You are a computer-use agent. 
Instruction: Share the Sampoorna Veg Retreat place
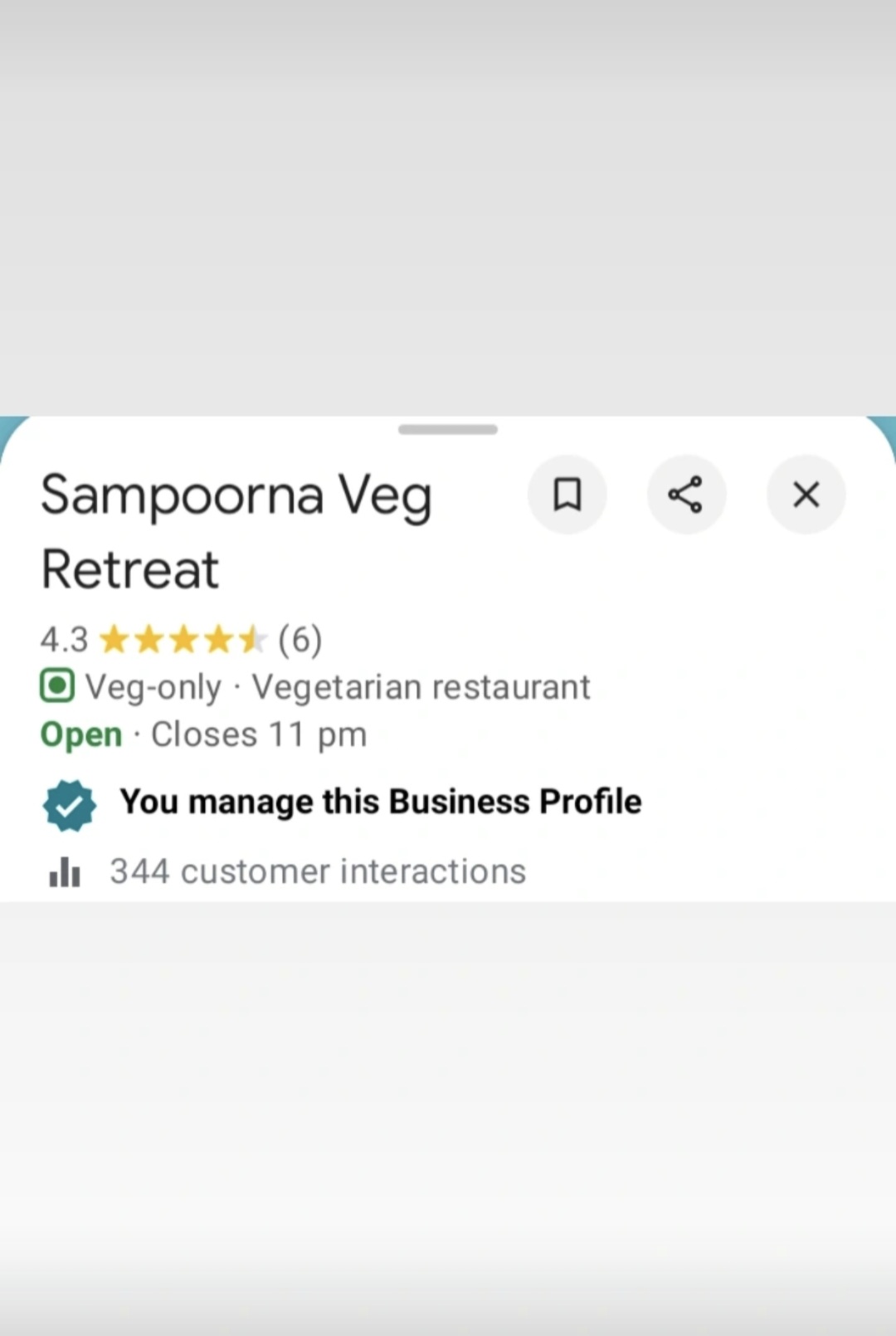pyautogui.click(x=686, y=495)
